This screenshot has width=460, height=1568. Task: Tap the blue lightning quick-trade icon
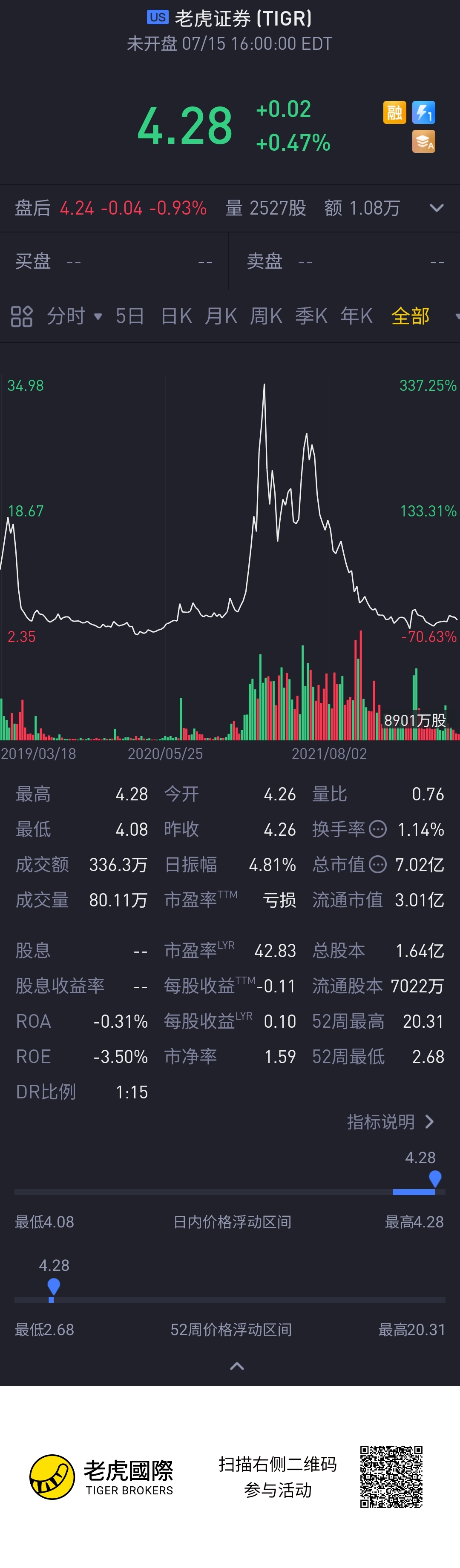pyautogui.click(x=423, y=112)
